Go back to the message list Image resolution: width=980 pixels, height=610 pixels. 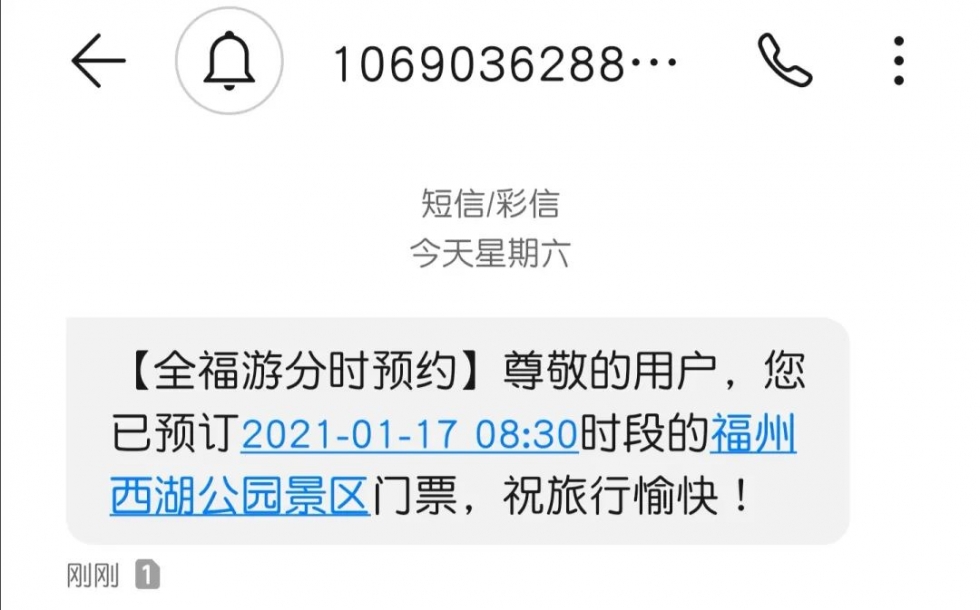pos(98,61)
